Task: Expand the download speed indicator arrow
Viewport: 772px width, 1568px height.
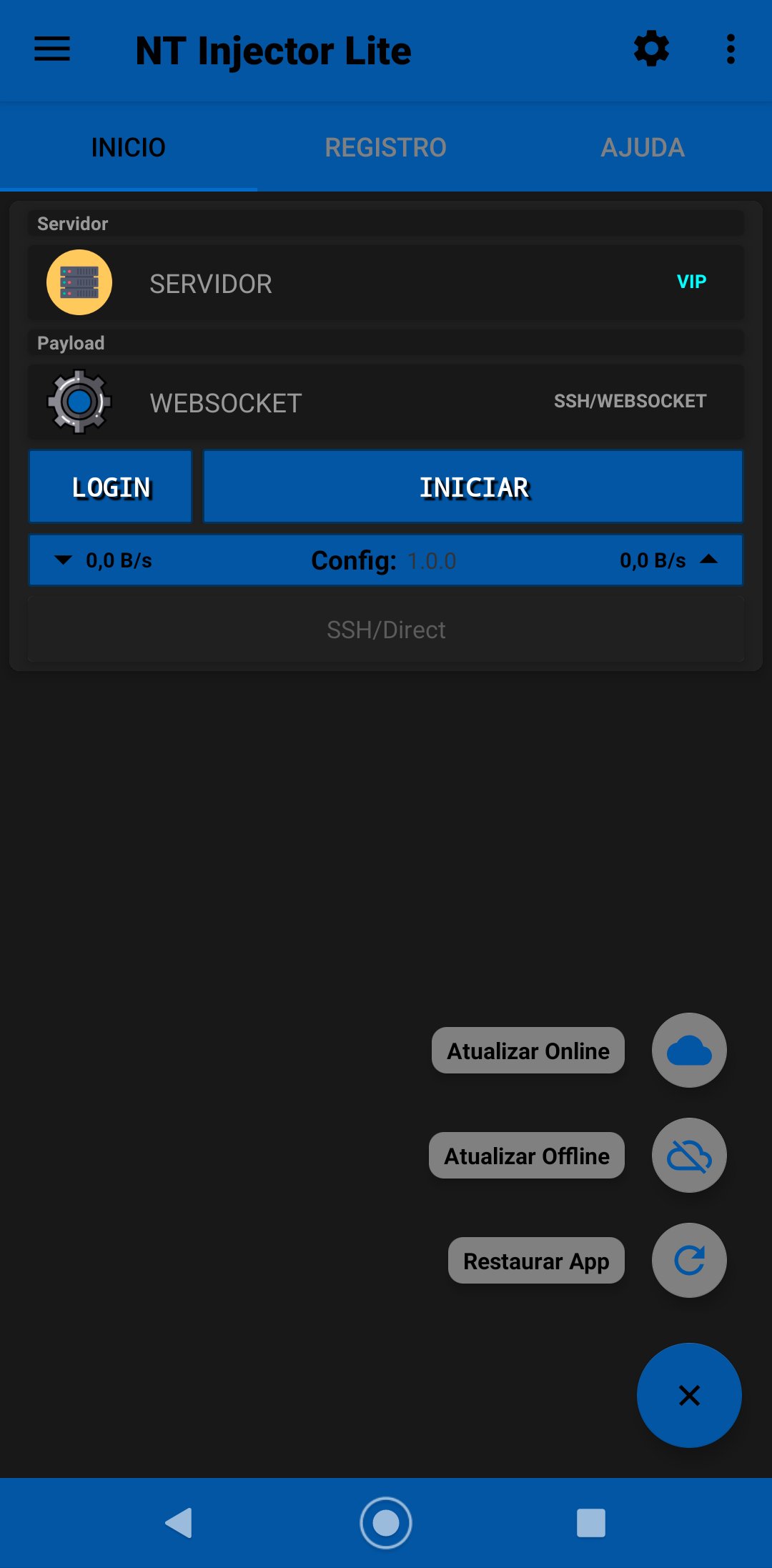Action: click(x=63, y=560)
